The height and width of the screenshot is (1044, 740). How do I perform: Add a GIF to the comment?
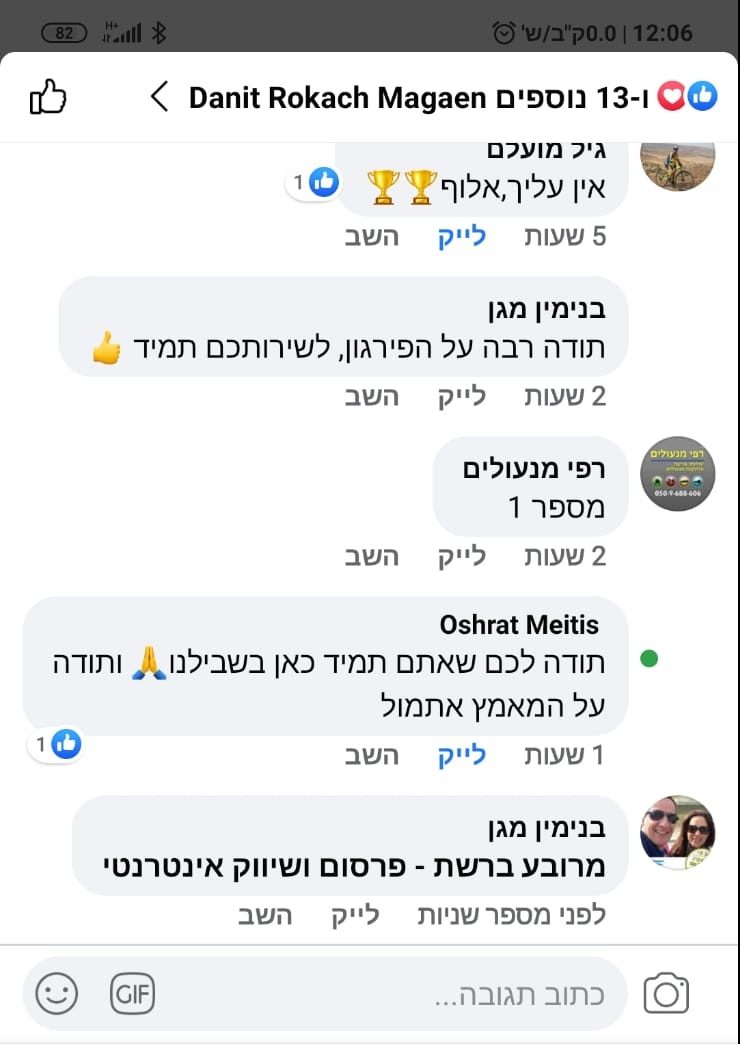132,994
